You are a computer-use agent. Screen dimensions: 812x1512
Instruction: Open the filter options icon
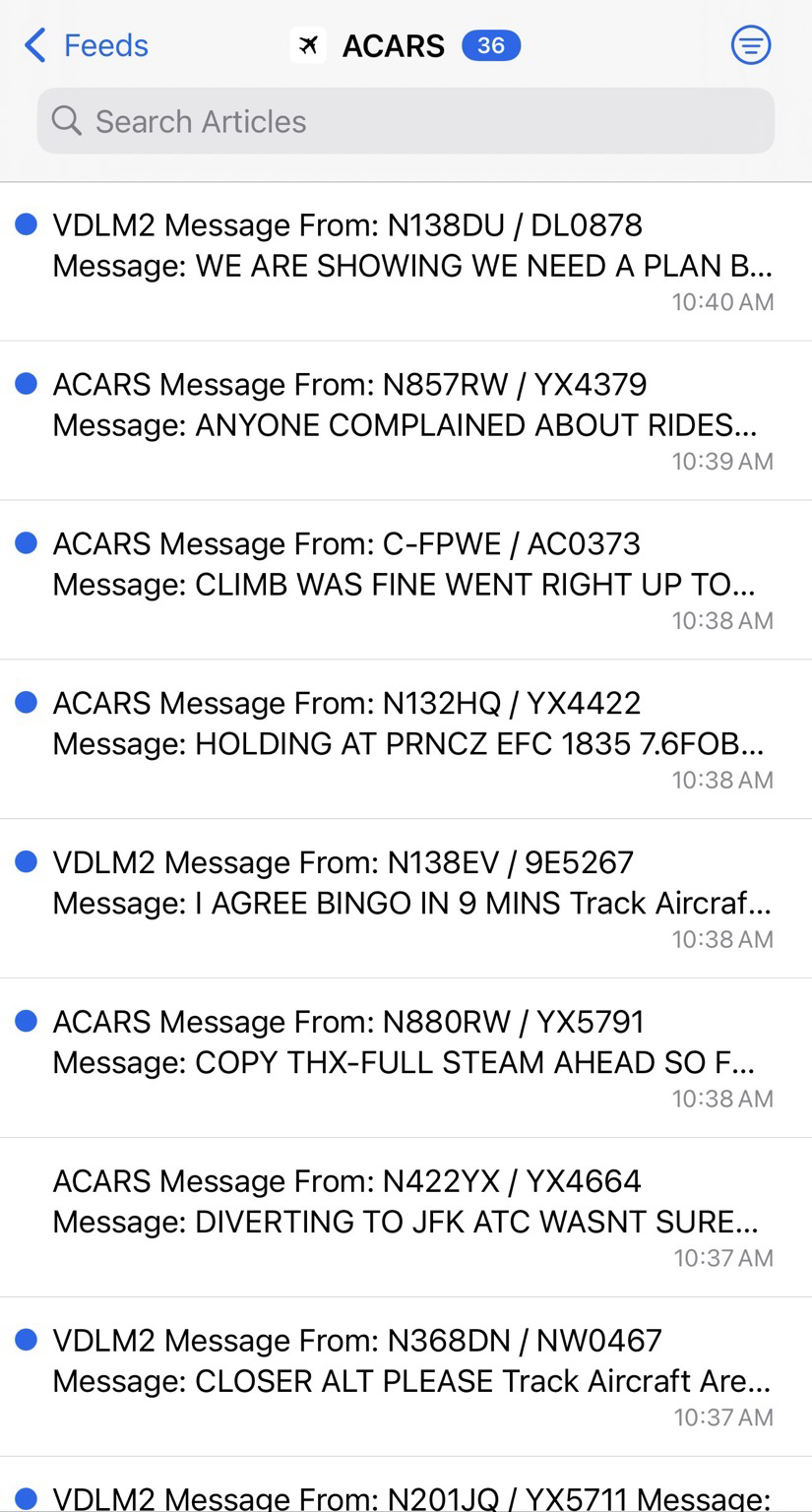(750, 45)
